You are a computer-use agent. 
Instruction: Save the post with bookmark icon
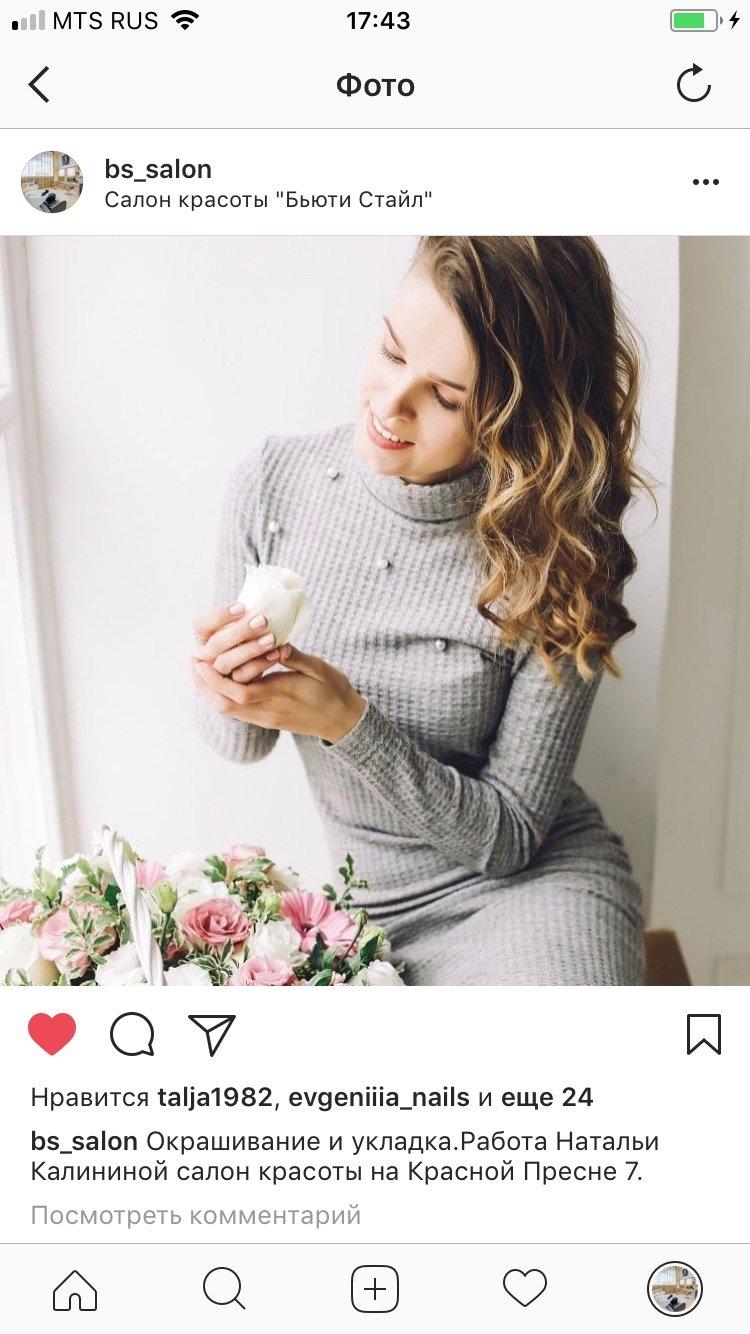point(704,1034)
